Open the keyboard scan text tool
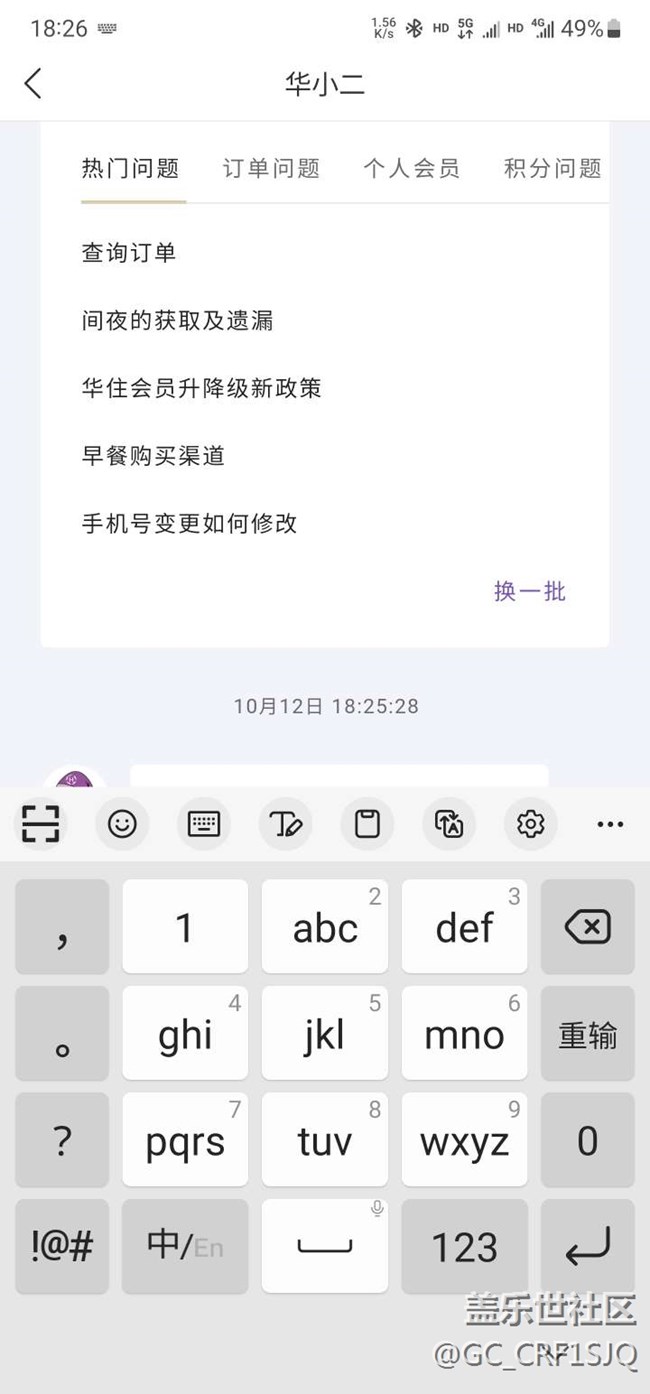 41,824
